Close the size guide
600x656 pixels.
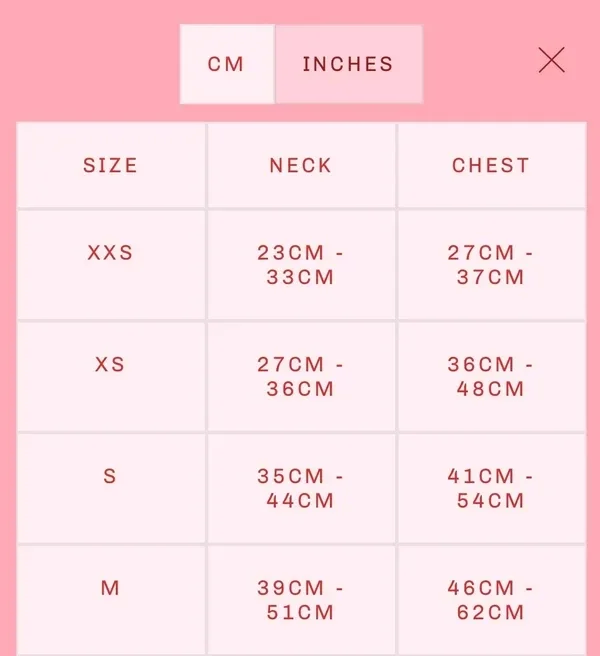pyautogui.click(x=551, y=60)
